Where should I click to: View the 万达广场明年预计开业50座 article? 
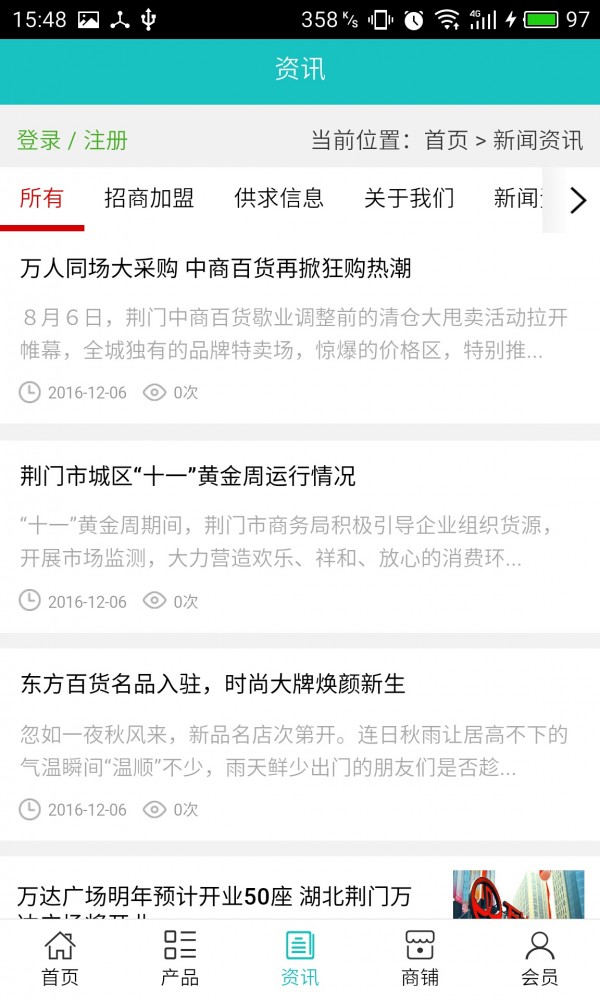pyautogui.click(x=215, y=896)
